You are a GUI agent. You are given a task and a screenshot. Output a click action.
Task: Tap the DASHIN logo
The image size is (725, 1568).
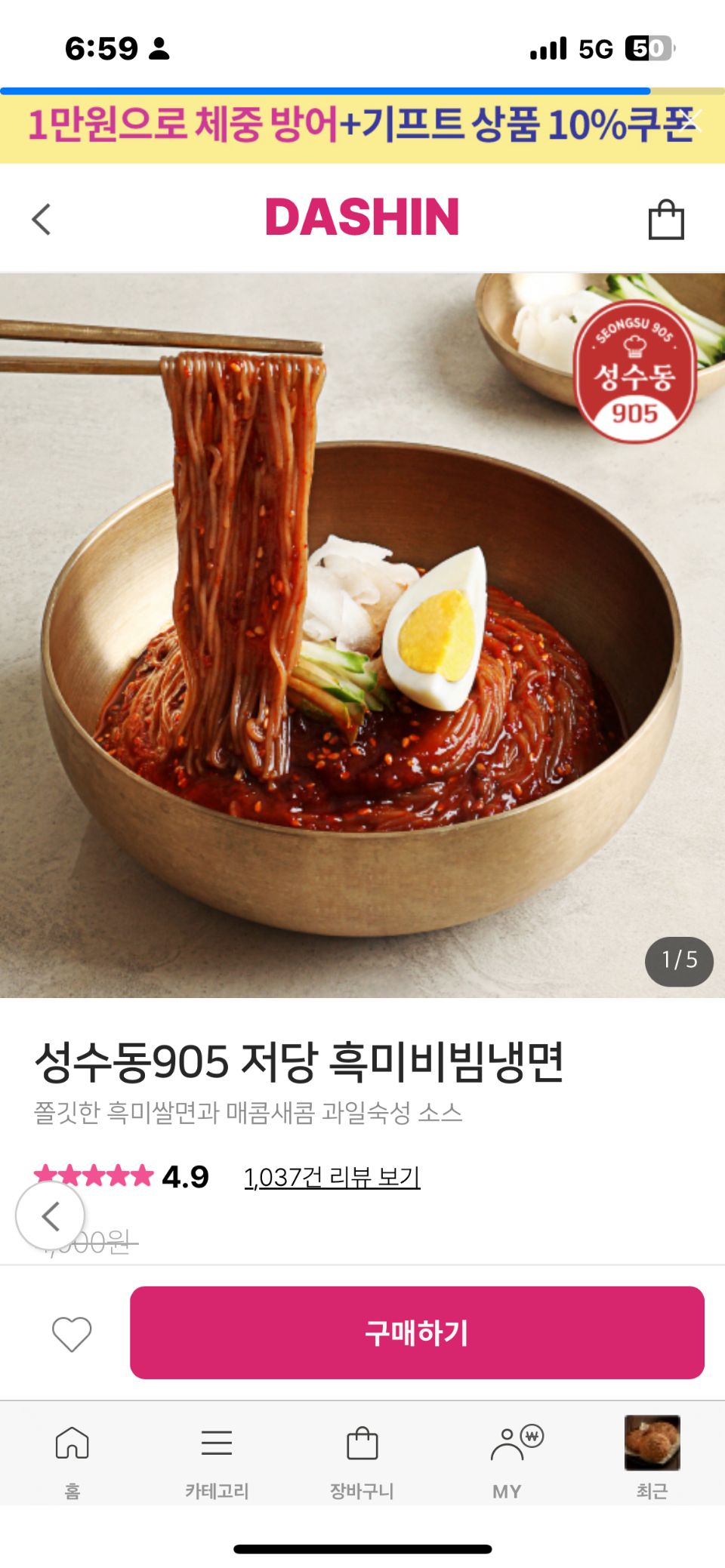coord(362,218)
